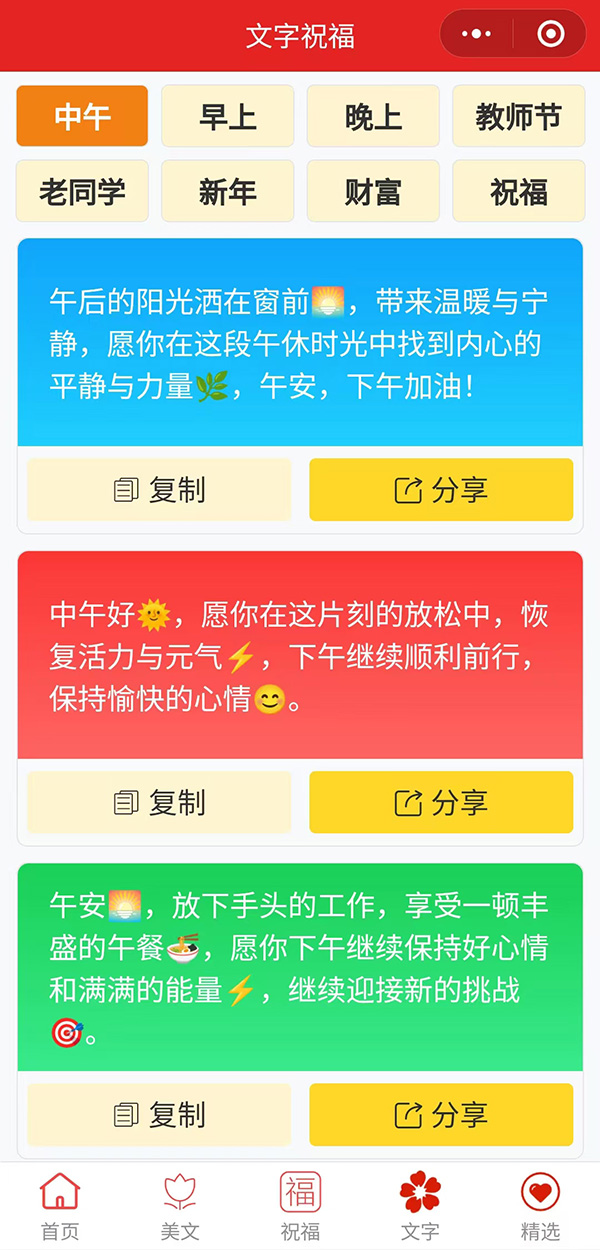Screen dimensions: 600x1250
Task: Select the 早上 category chip
Action: 228,116
